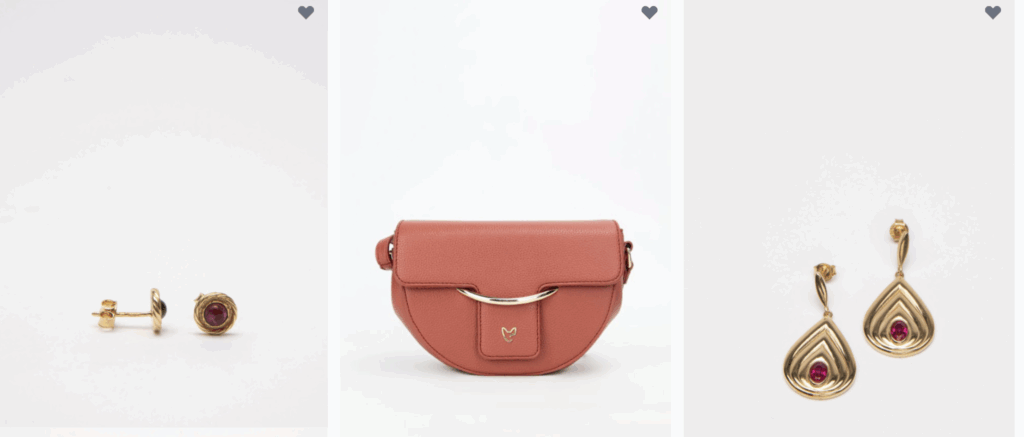Viewport: 1024px width, 437px height.
Task: Favorite the gold stud earrings
Action: coord(306,13)
